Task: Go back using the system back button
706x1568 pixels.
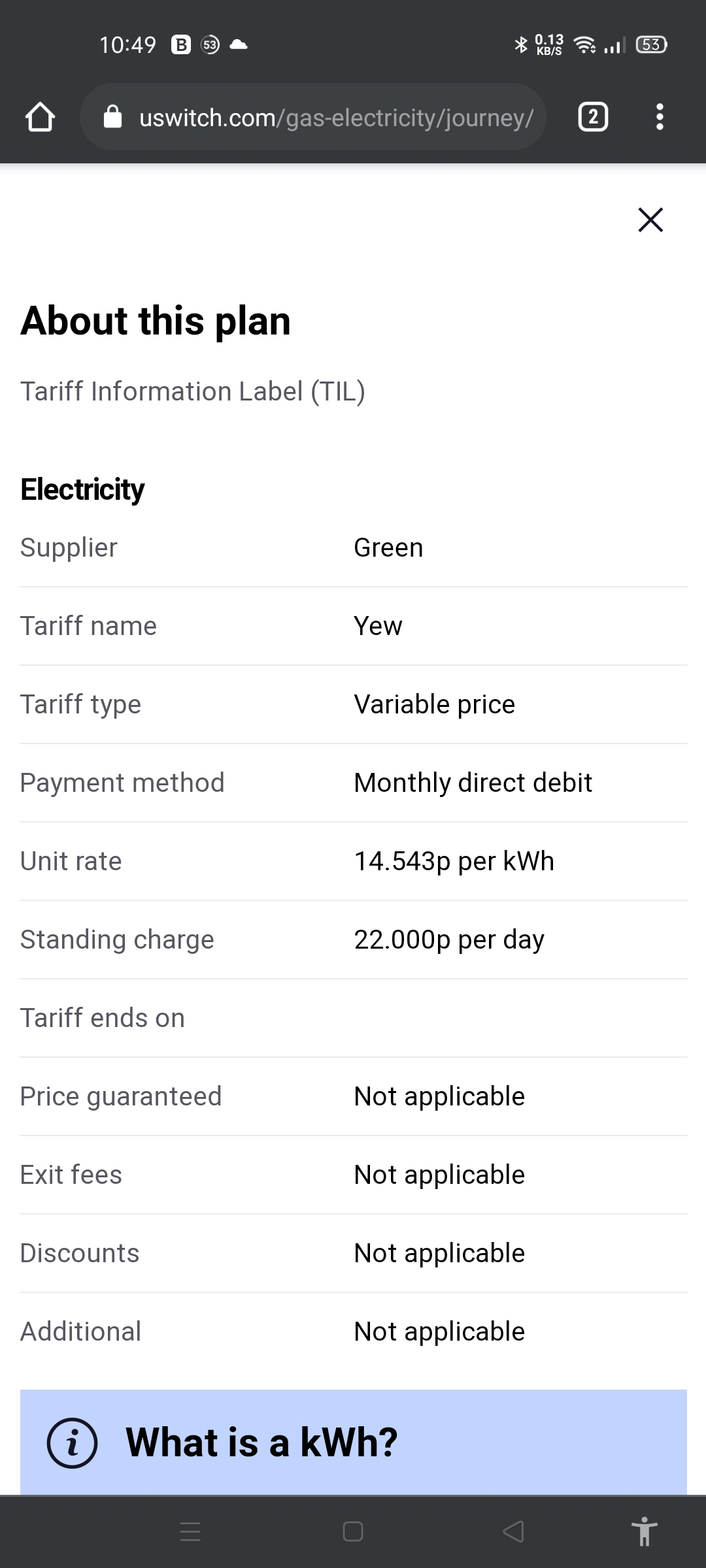Action: coord(514,1531)
